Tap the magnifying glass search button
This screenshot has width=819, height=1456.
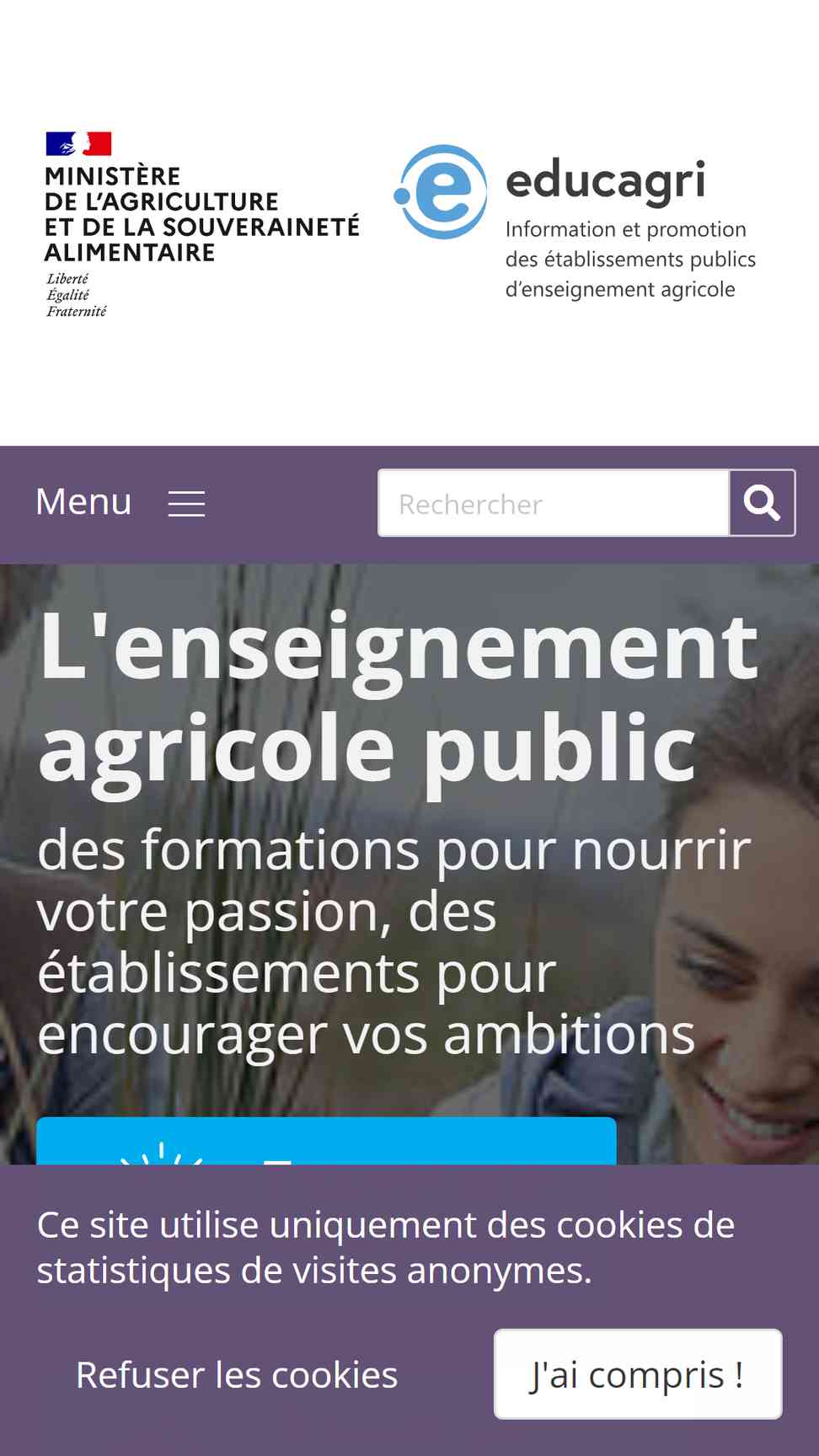(x=762, y=503)
